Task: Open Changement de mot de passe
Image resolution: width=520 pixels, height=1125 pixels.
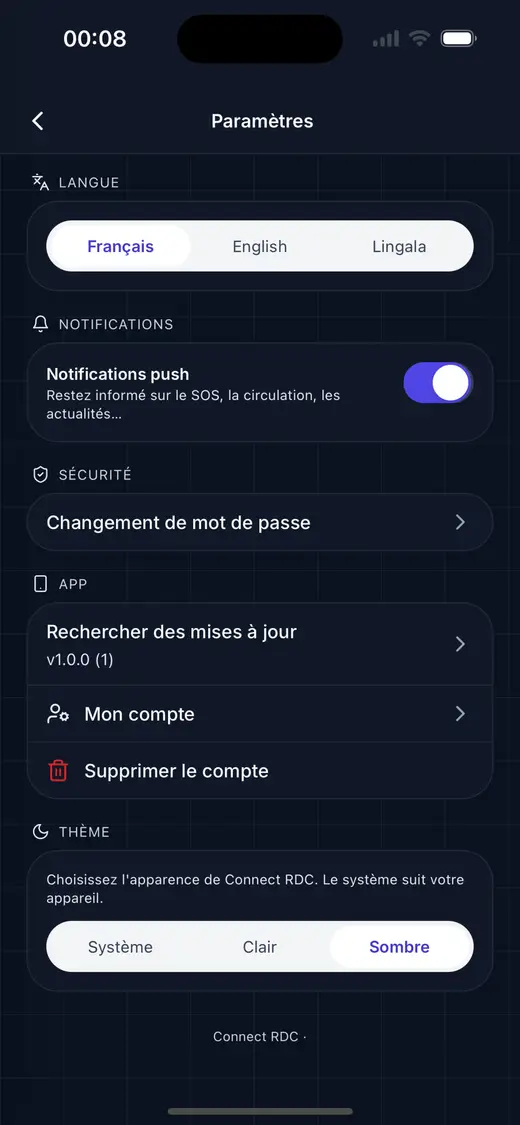Action: click(260, 522)
